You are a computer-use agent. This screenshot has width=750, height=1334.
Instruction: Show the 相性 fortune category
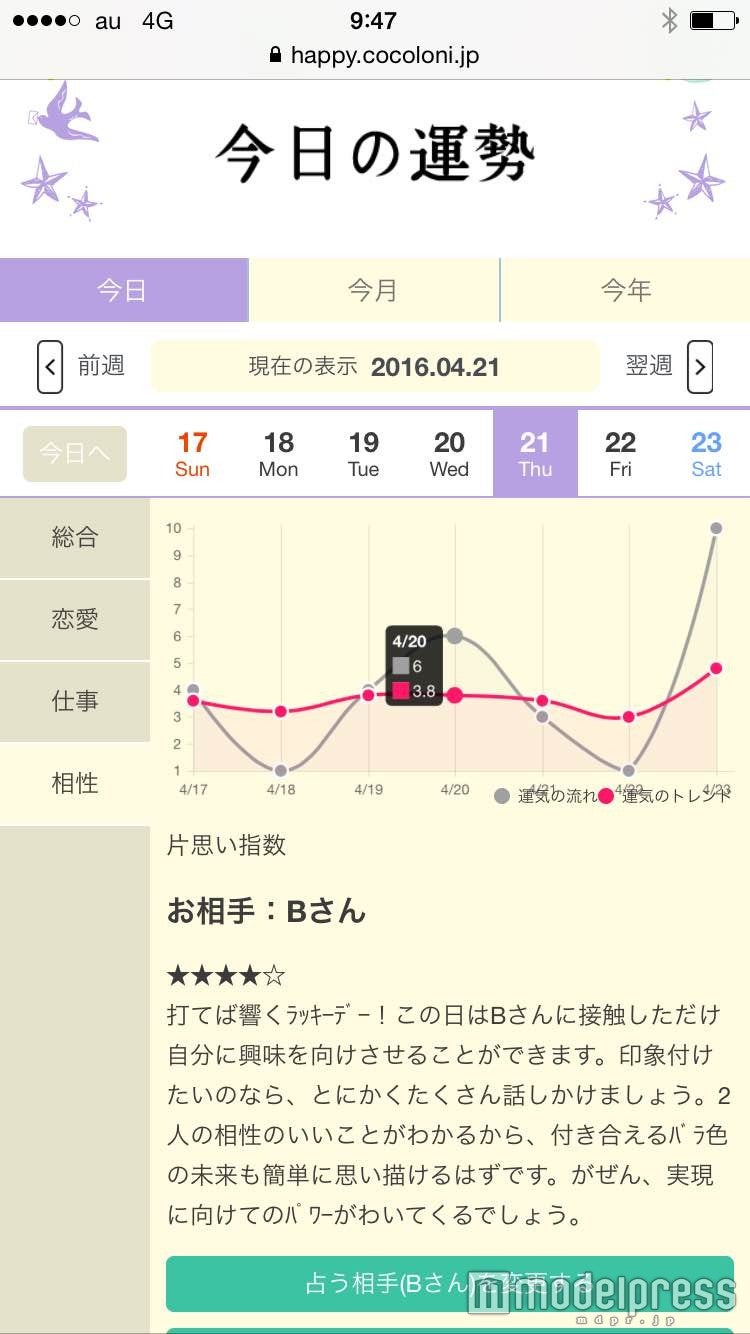pos(75,783)
